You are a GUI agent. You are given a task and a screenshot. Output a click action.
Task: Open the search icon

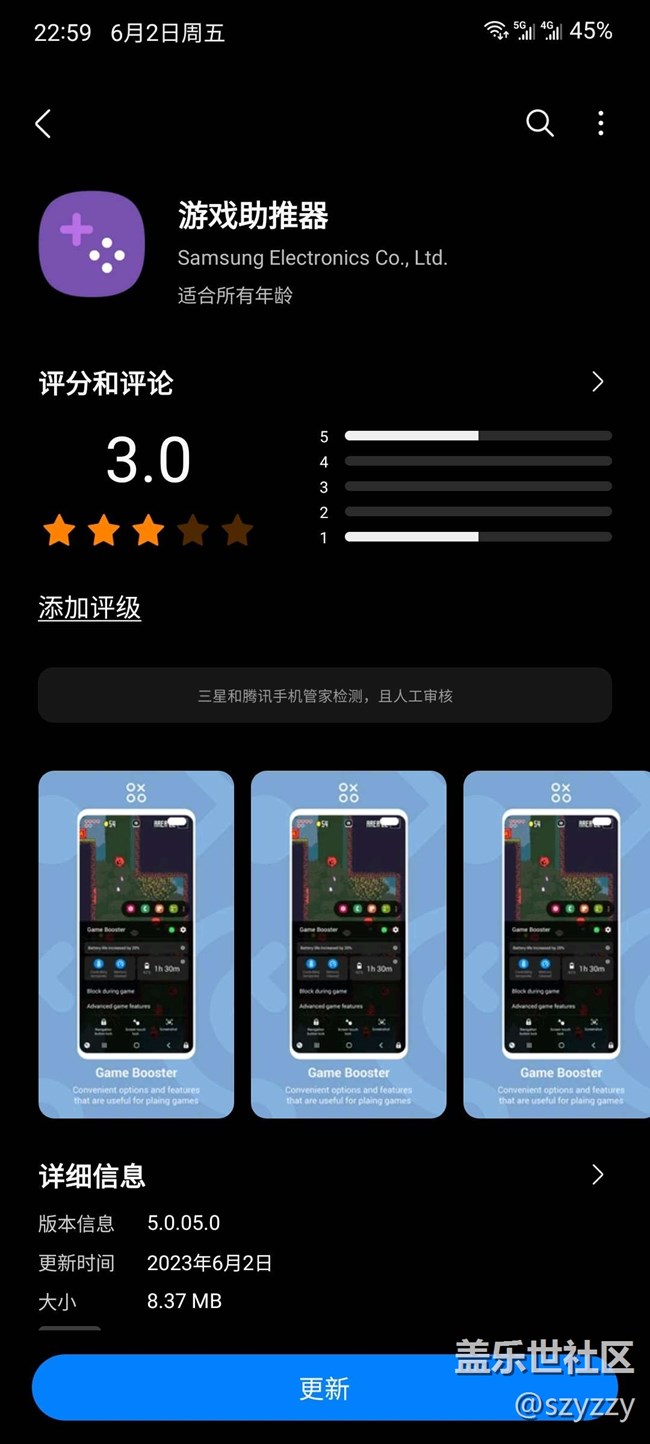(539, 123)
